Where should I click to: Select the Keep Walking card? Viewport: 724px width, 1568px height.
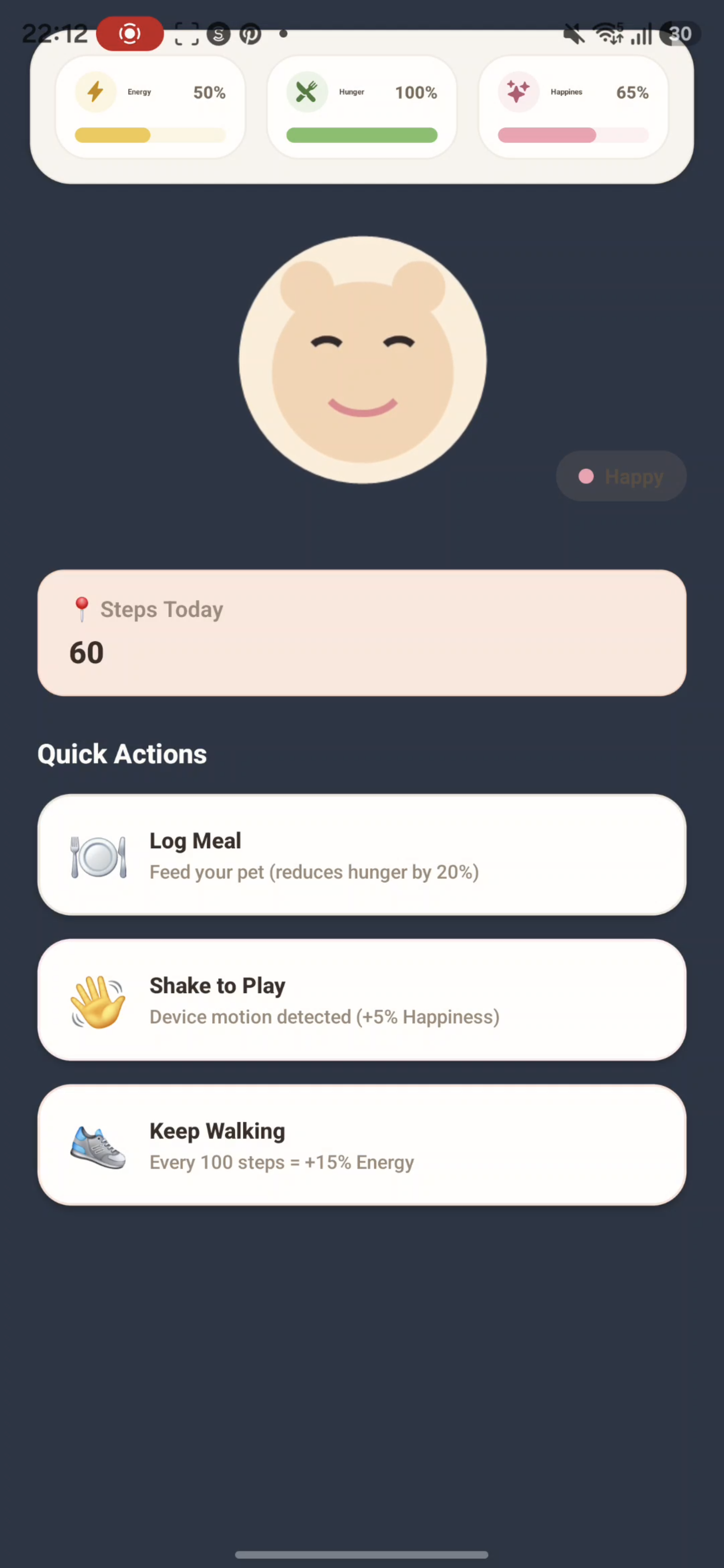(x=361, y=1144)
